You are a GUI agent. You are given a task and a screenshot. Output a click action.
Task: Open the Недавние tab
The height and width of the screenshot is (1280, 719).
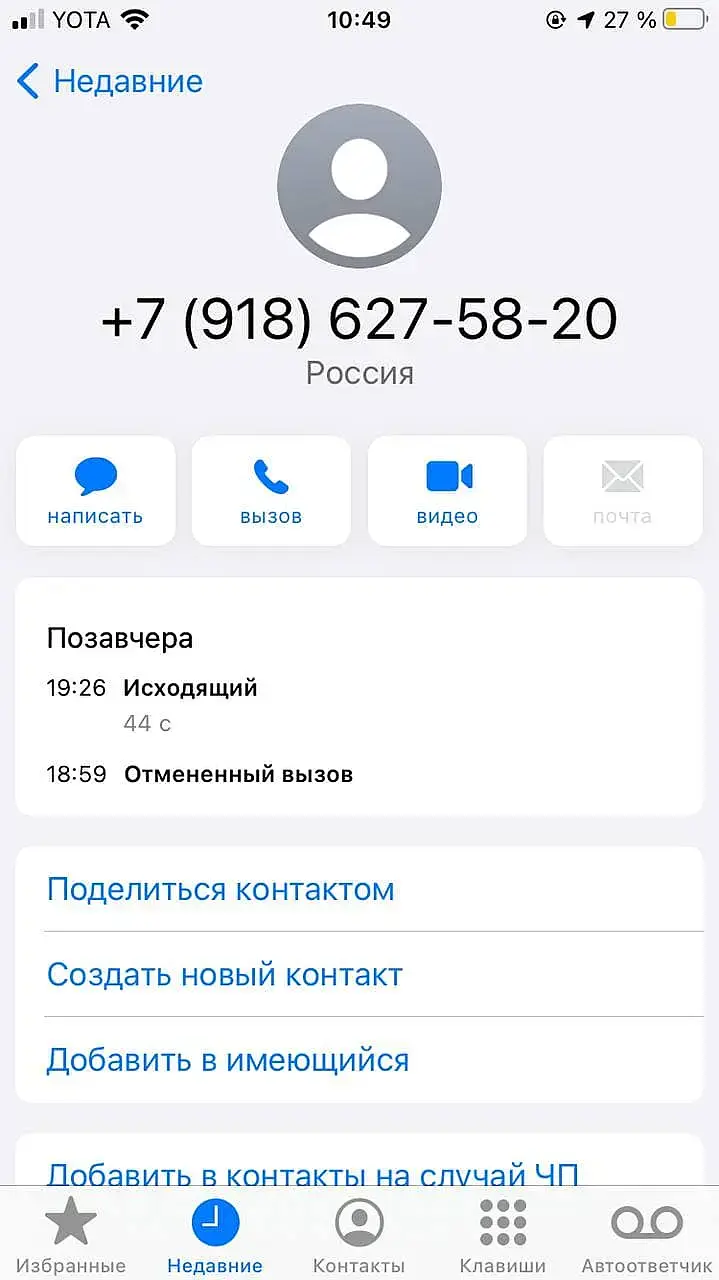click(x=215, y=1236)
